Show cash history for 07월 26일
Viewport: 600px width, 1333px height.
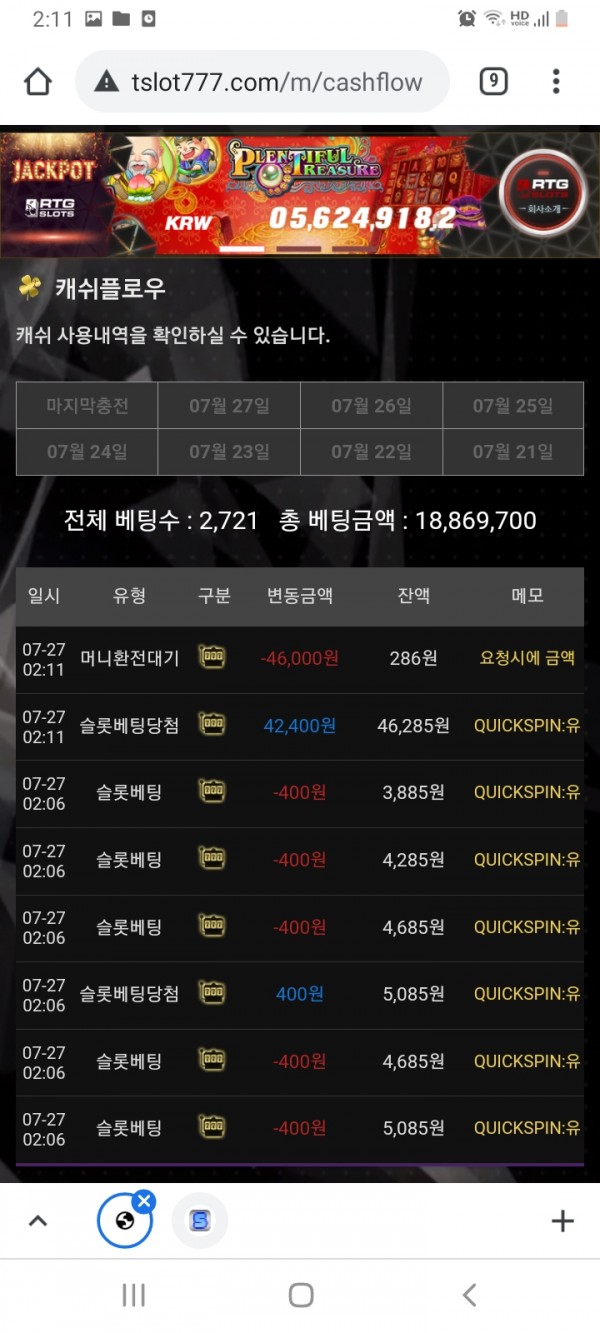click(371, 406)
